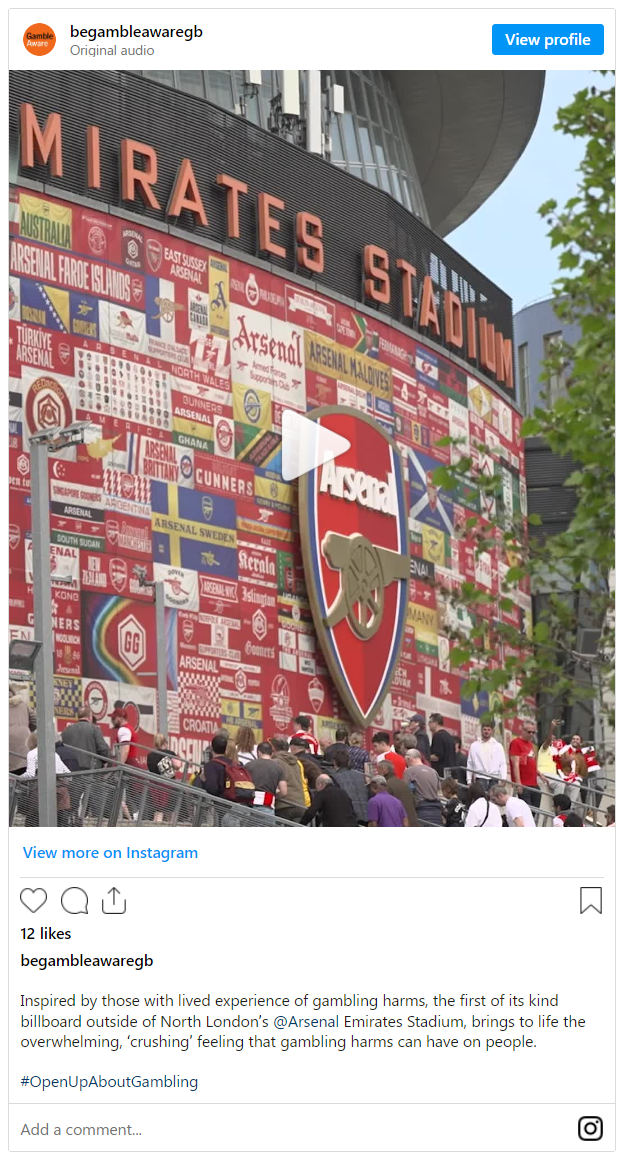Screen dimensions: 639x1159
Task: Open the #OpenUpAboutGambling hashtag
Action: (x=109, y=1081)
